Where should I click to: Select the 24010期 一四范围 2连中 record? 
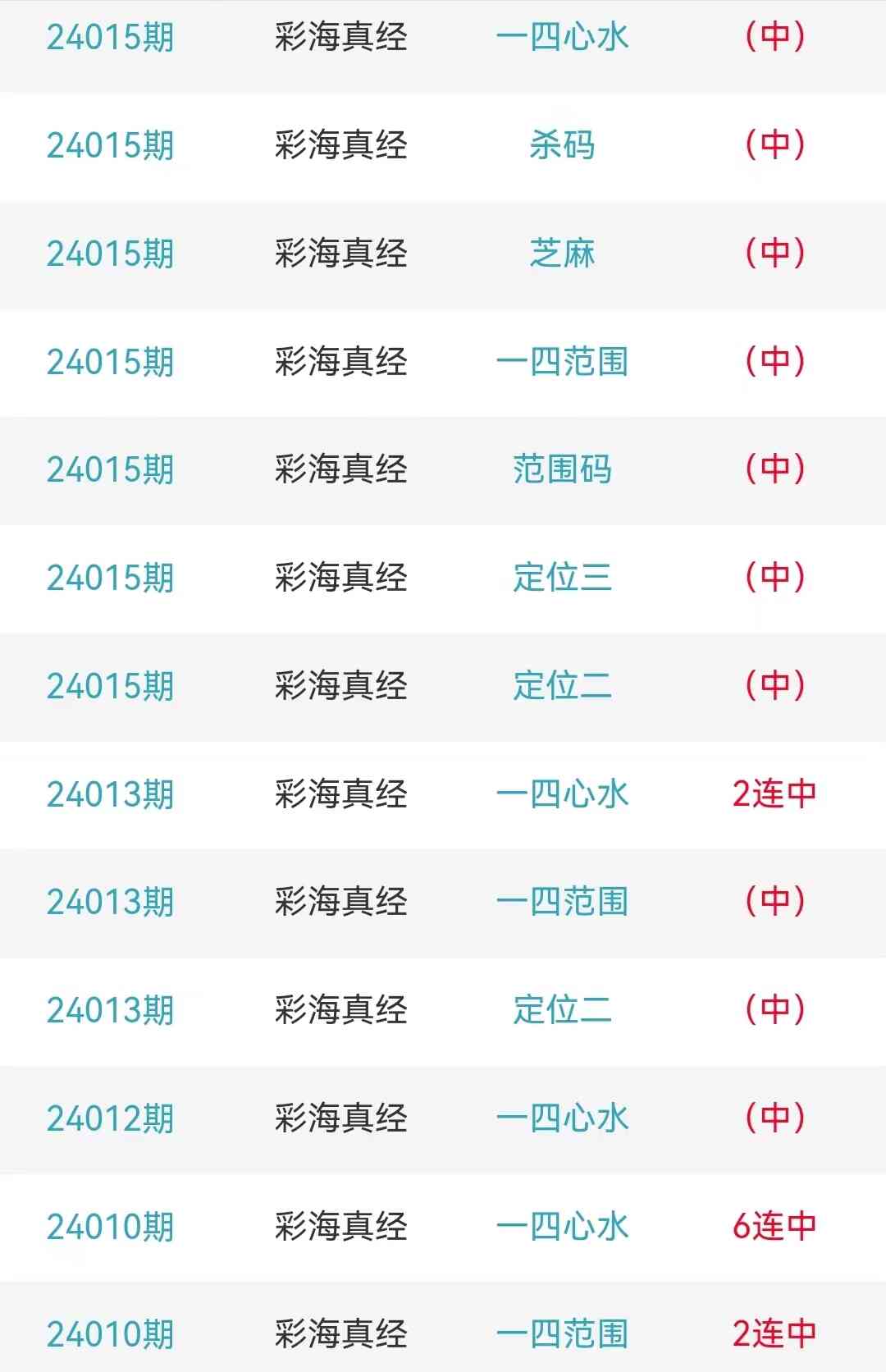coord(562,1334)
